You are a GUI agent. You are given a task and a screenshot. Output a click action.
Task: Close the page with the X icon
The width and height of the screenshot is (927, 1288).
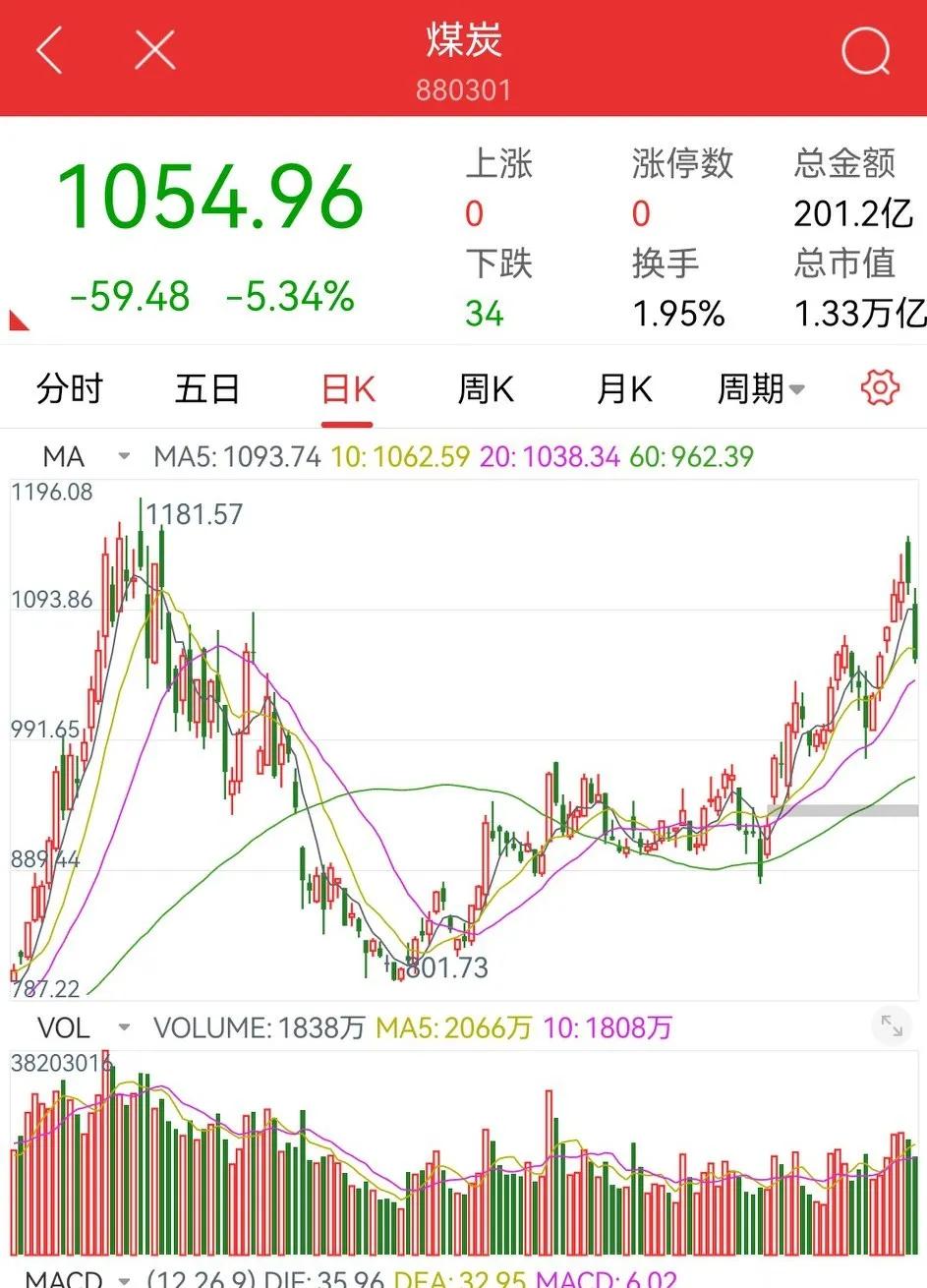[x=154, y=51]
